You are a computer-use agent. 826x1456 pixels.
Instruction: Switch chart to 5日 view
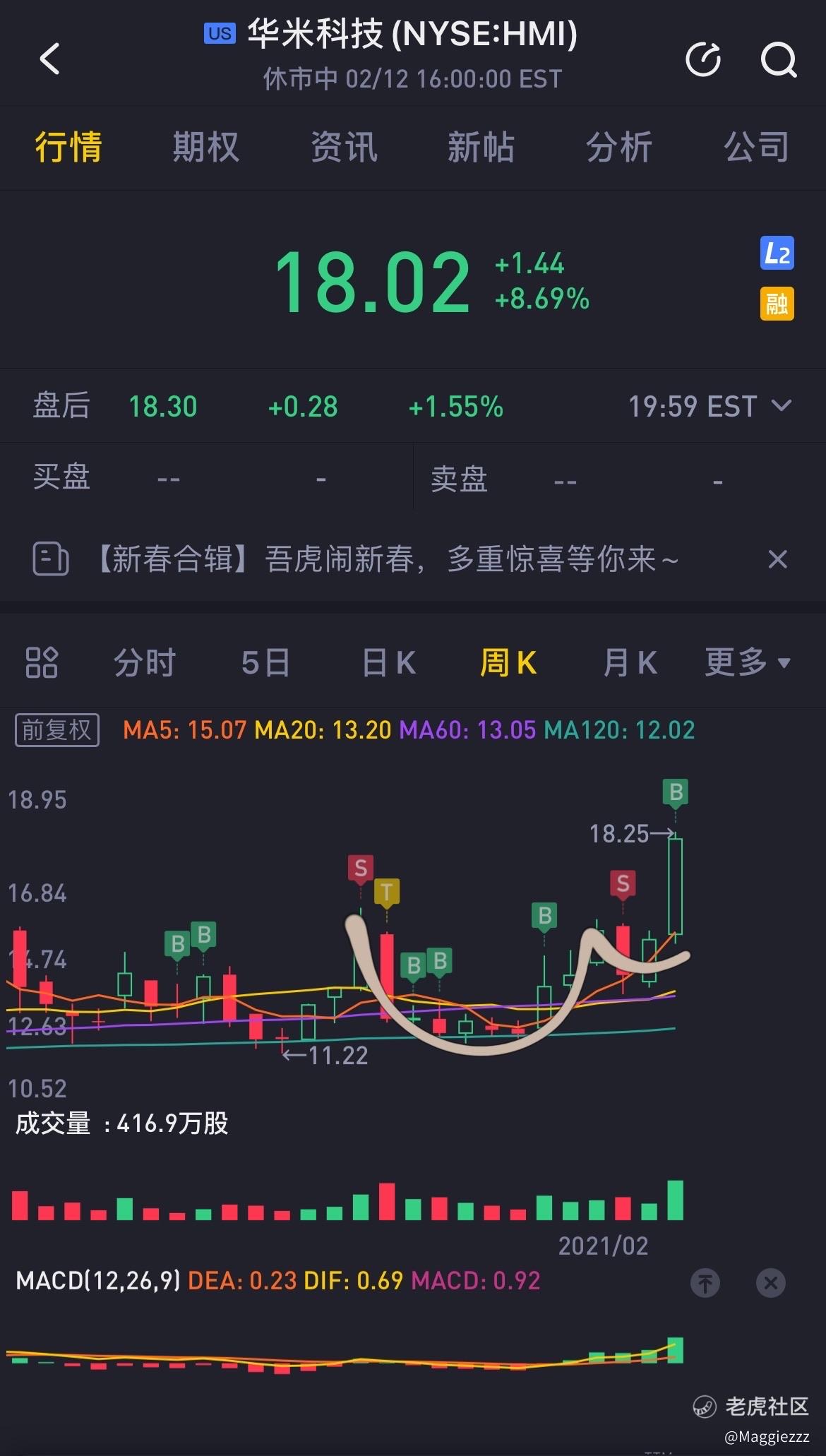(265, 663)
